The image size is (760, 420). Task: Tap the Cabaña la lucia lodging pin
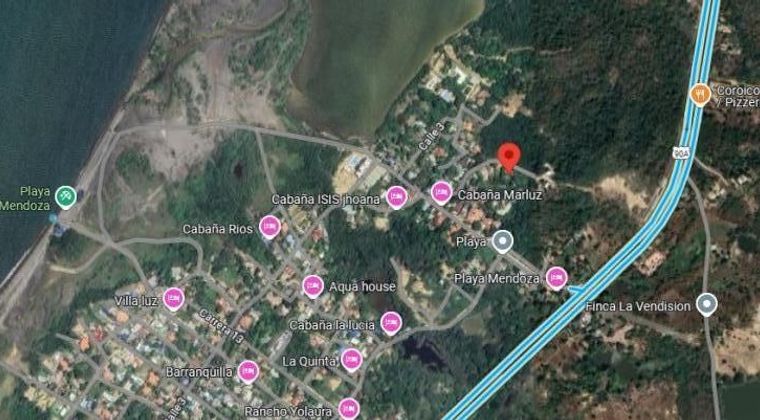click(391, 323)
